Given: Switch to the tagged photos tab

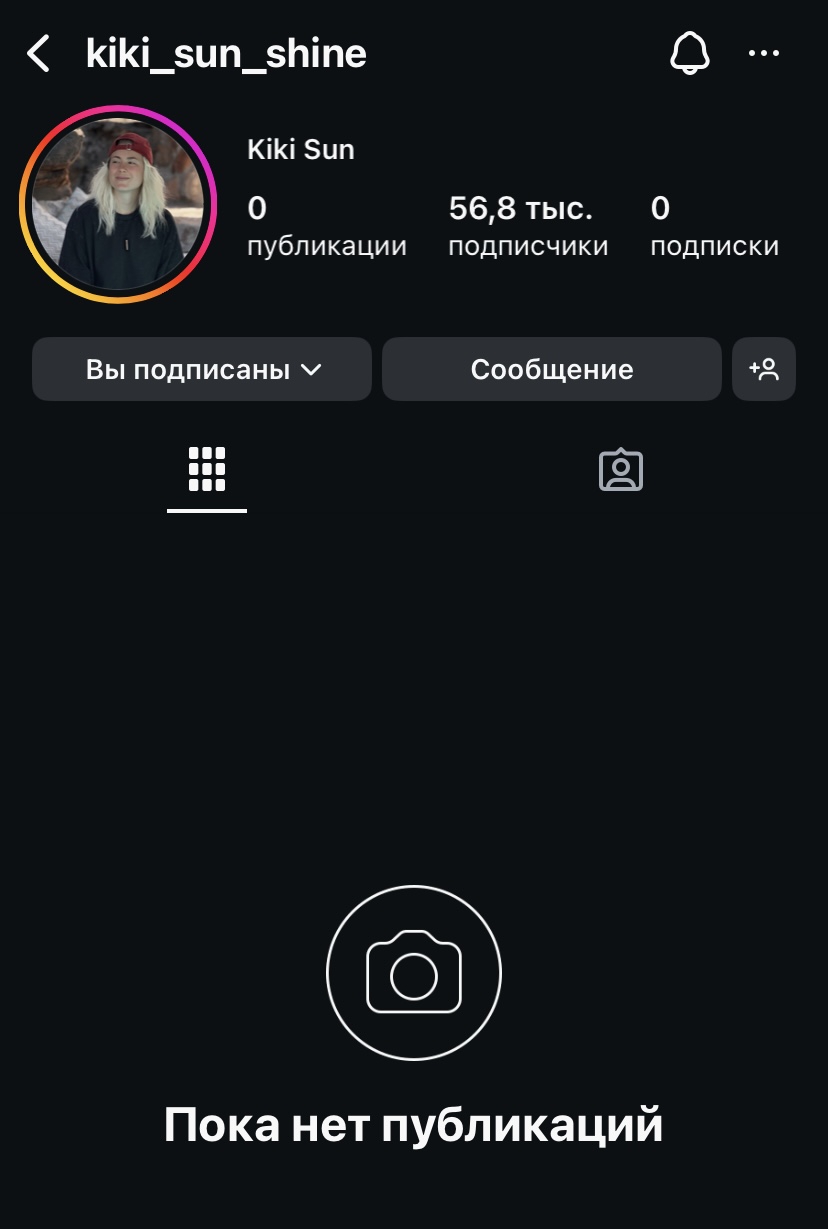Looking at the screenshot, I should click(620, 469).
